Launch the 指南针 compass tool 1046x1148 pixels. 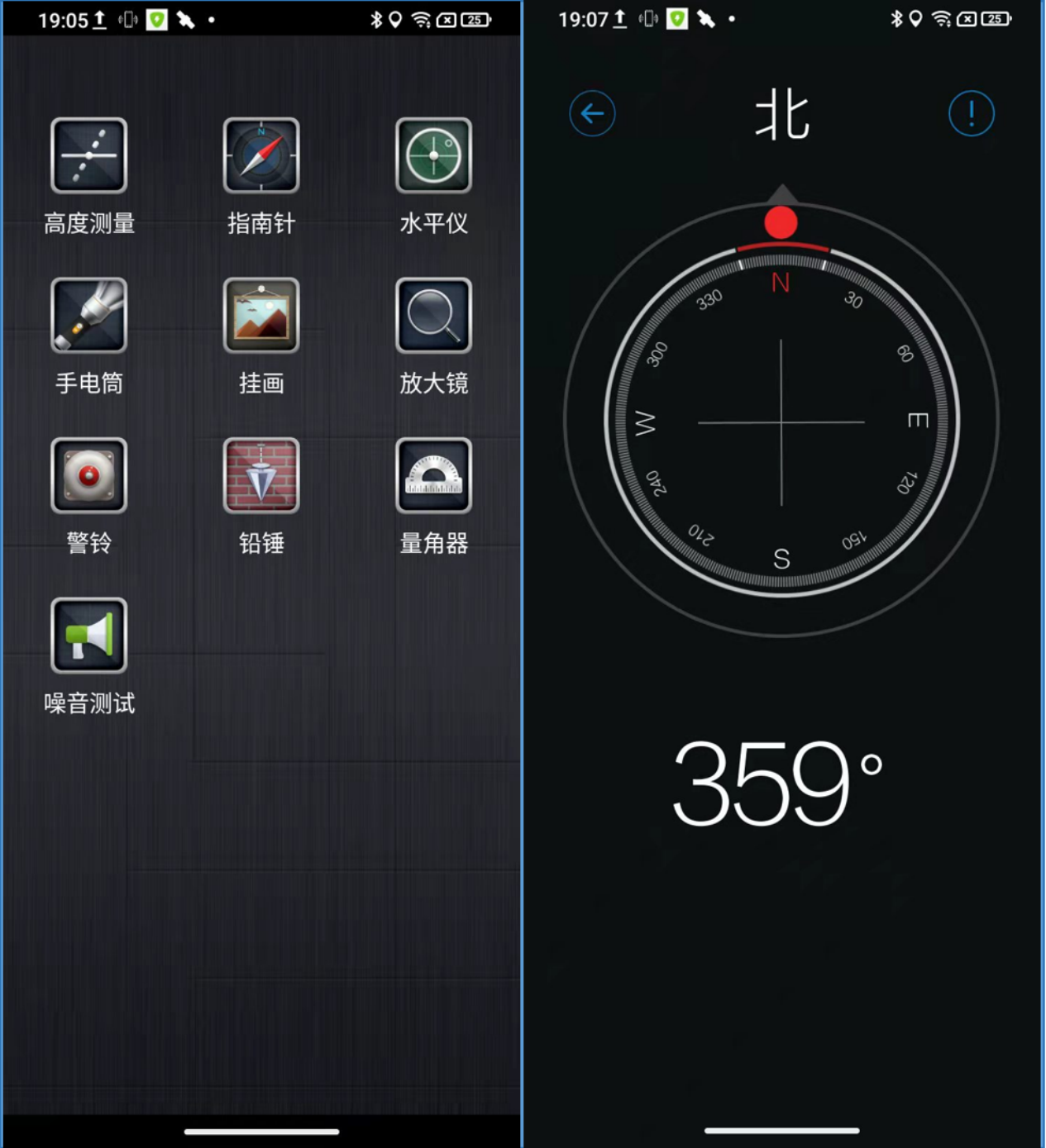[x=261, y=156]
